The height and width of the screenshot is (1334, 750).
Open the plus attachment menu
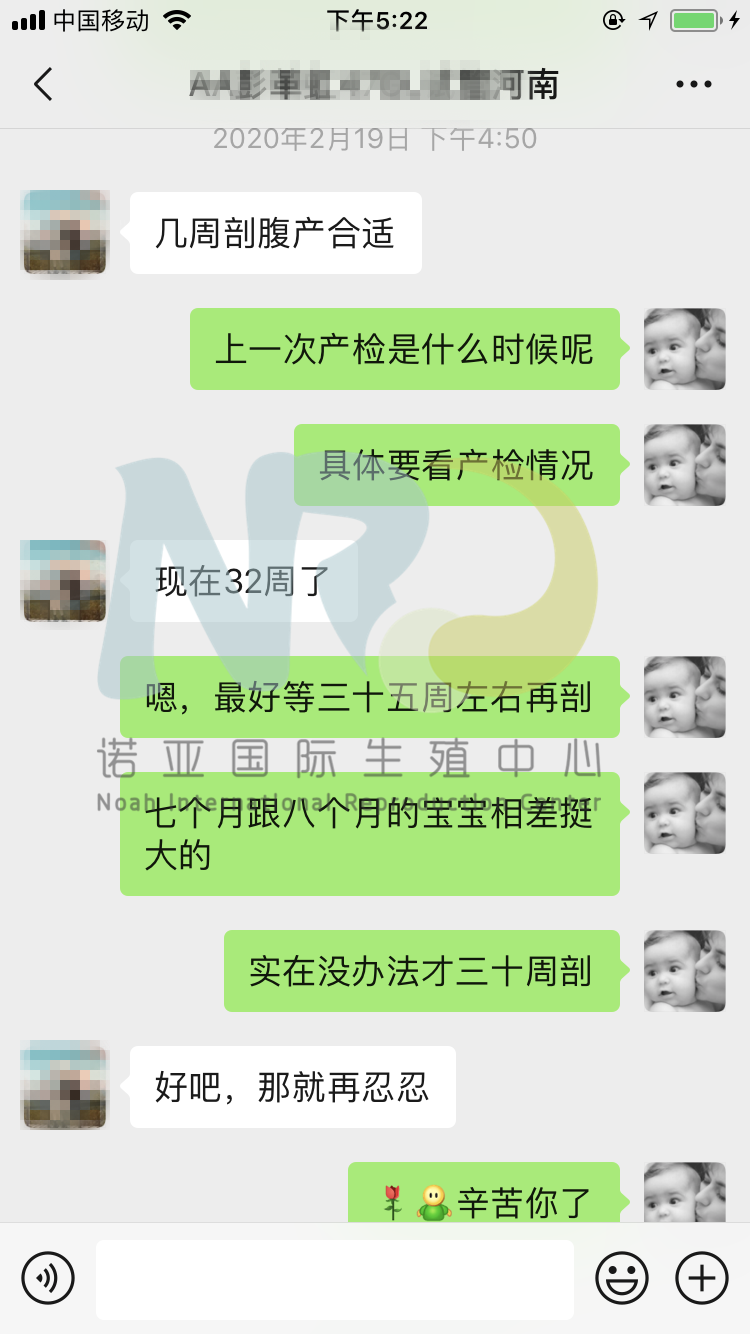tap(702, 1278)
